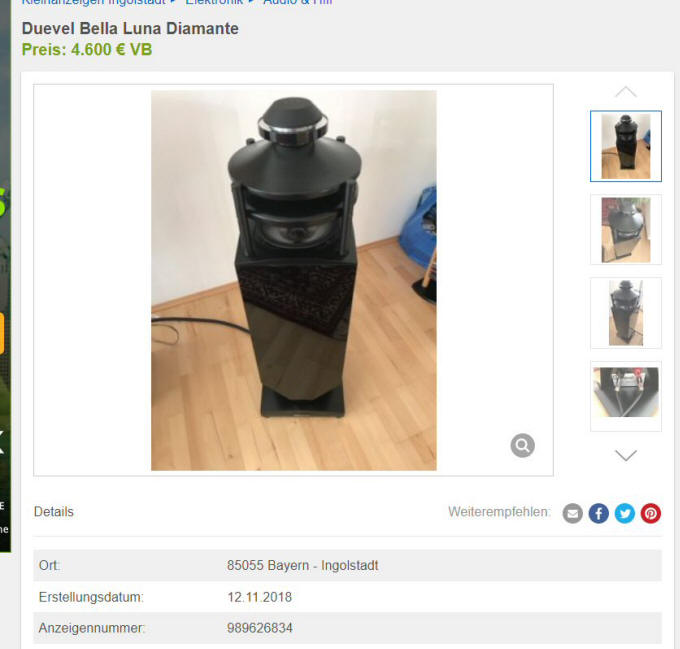Viewport: 680px width, 649px height.
Task: Open the Kleinanzeigen Ingolstadt breadcrumb link
Action: point(92,3)
